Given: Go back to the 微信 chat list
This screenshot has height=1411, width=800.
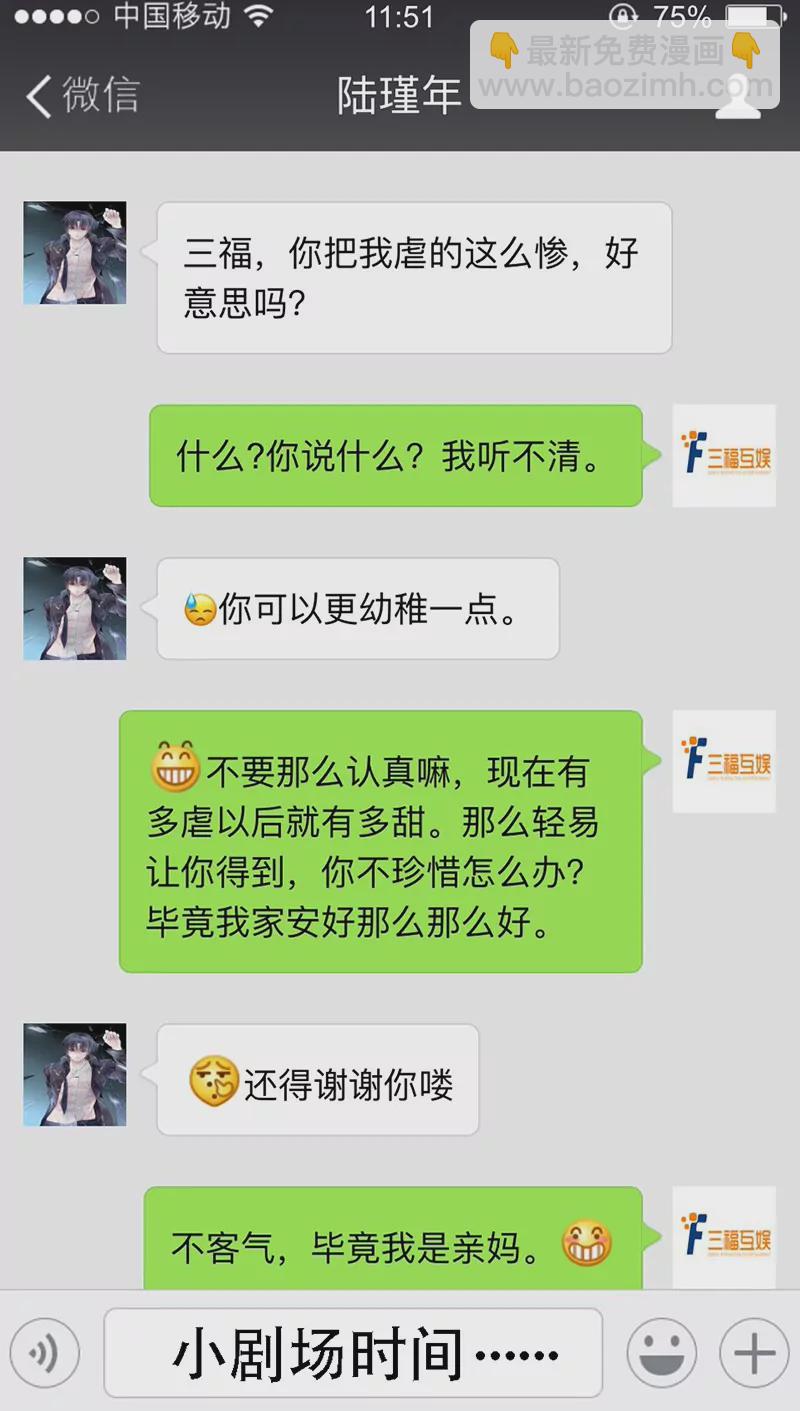Looking at the screenshot, I should point(82,97).
